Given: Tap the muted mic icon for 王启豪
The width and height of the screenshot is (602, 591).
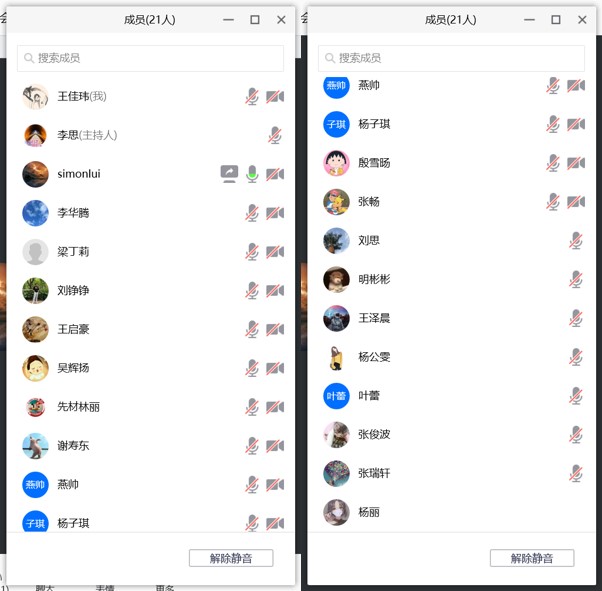Looking at the screenshot, I should [x=252, y=330].
